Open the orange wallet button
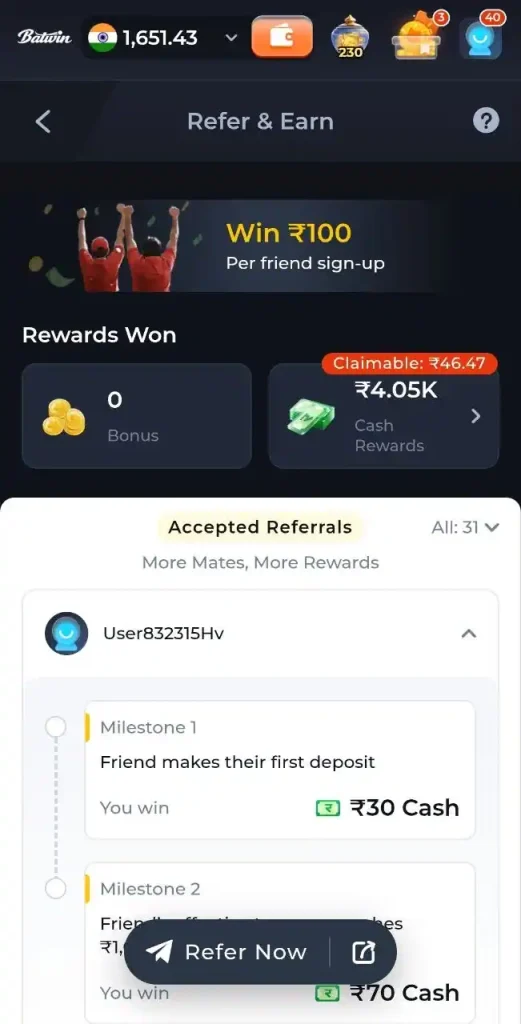This screenshot has height=1024, width=521. [282, 37]
